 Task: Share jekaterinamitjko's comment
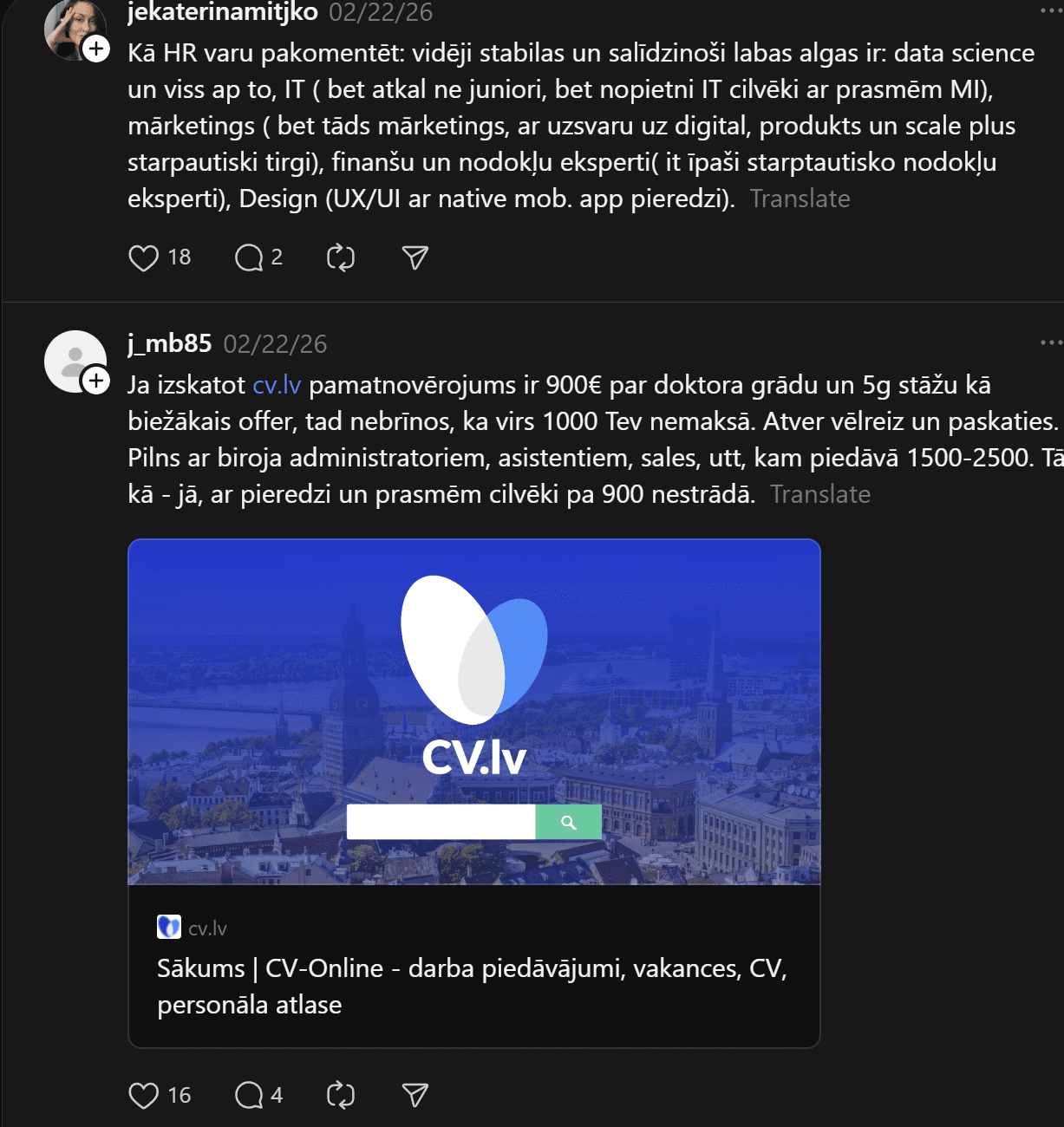pyautogui.click(x=415, y=257)
